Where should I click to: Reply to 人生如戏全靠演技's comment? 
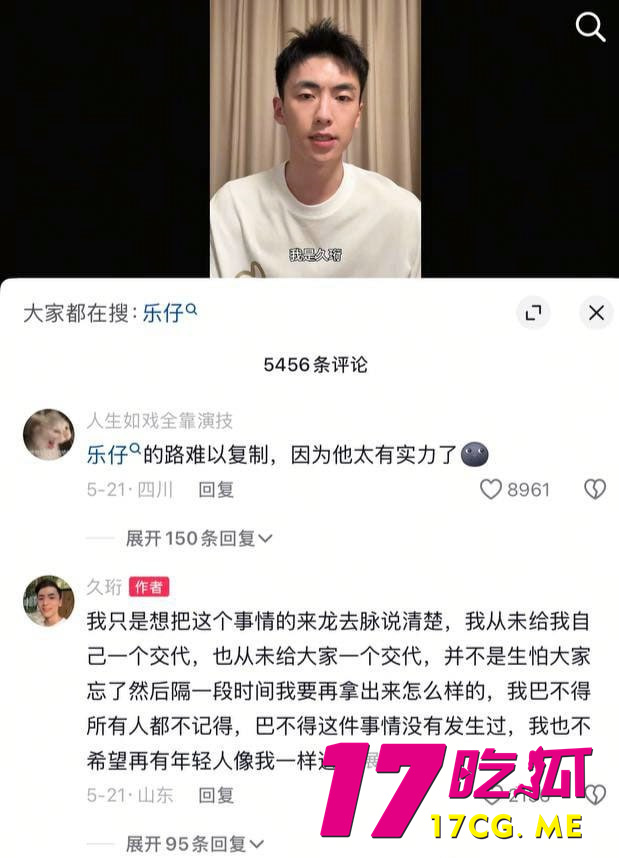[216, 490]
